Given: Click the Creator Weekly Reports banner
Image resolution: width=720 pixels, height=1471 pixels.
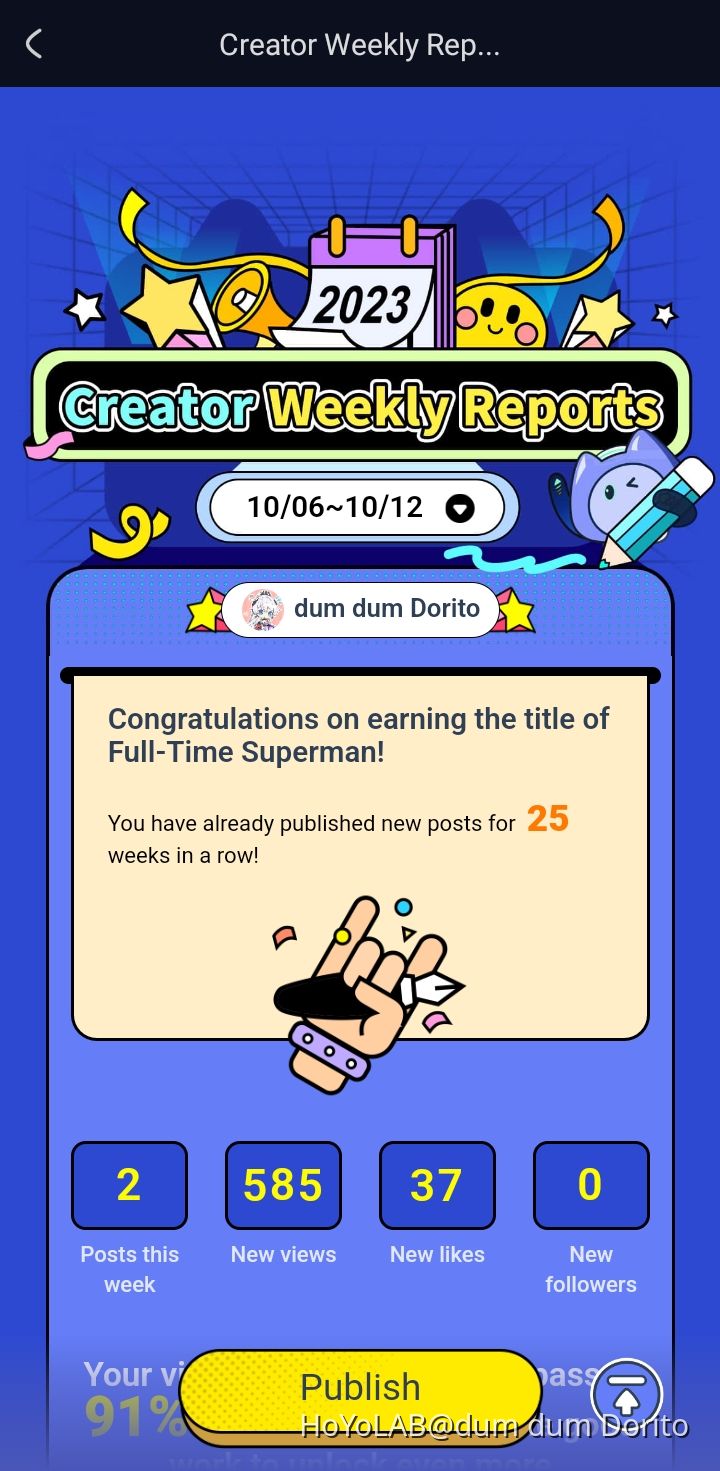Looking at the screenshot, I should (x=360, y=406).
